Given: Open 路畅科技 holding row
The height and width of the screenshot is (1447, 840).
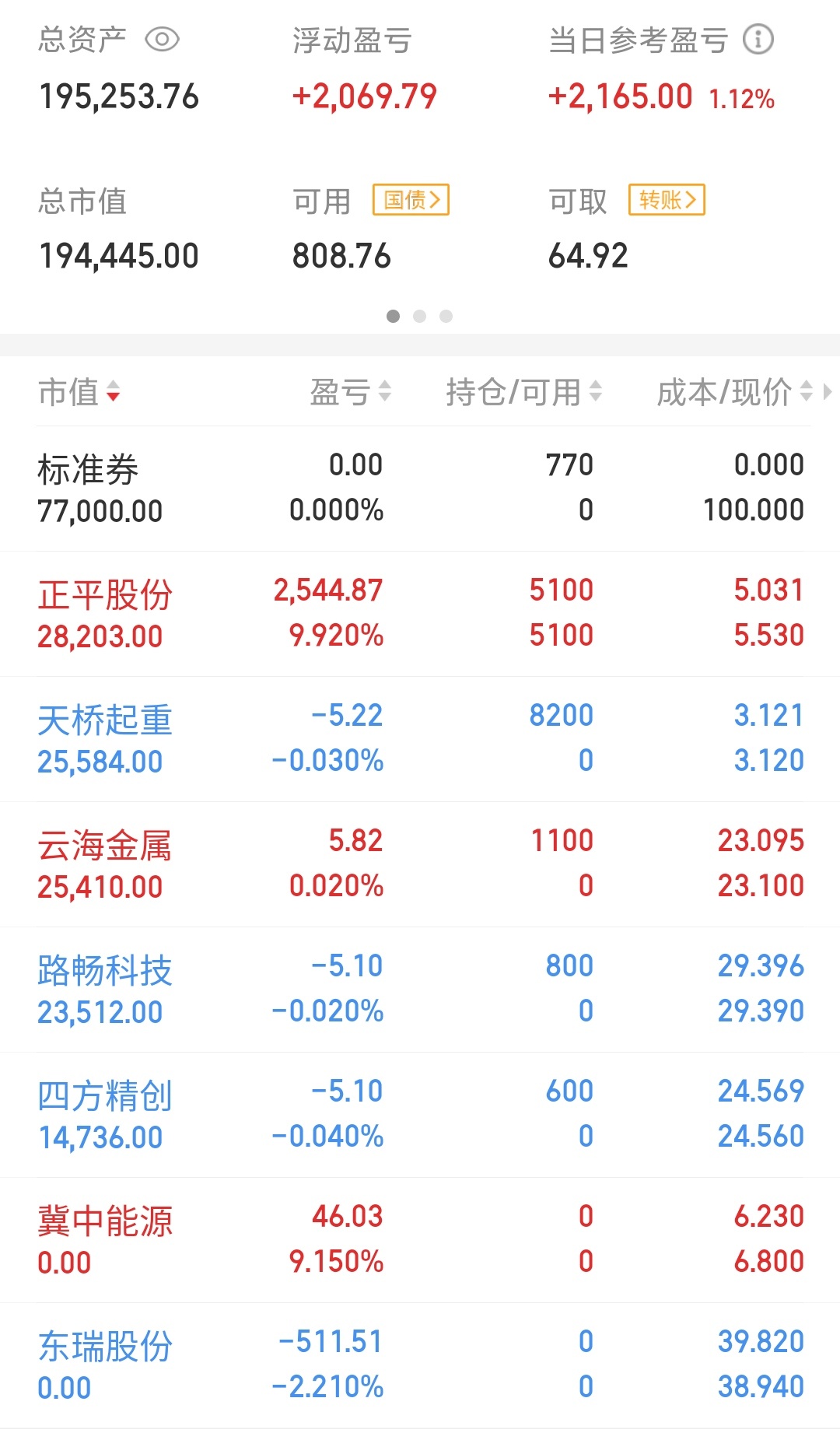Looking at the screenshot, I should point(420,990).
